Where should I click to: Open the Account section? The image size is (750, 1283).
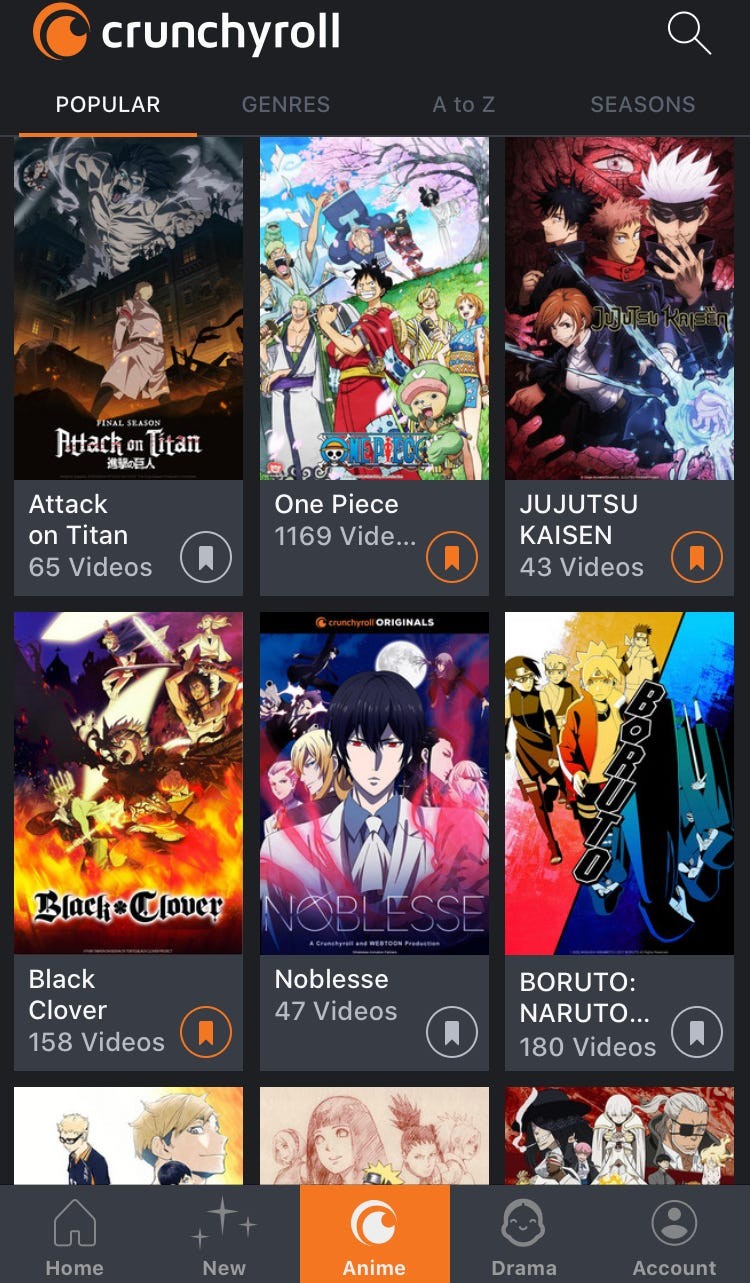(673, 1230)
